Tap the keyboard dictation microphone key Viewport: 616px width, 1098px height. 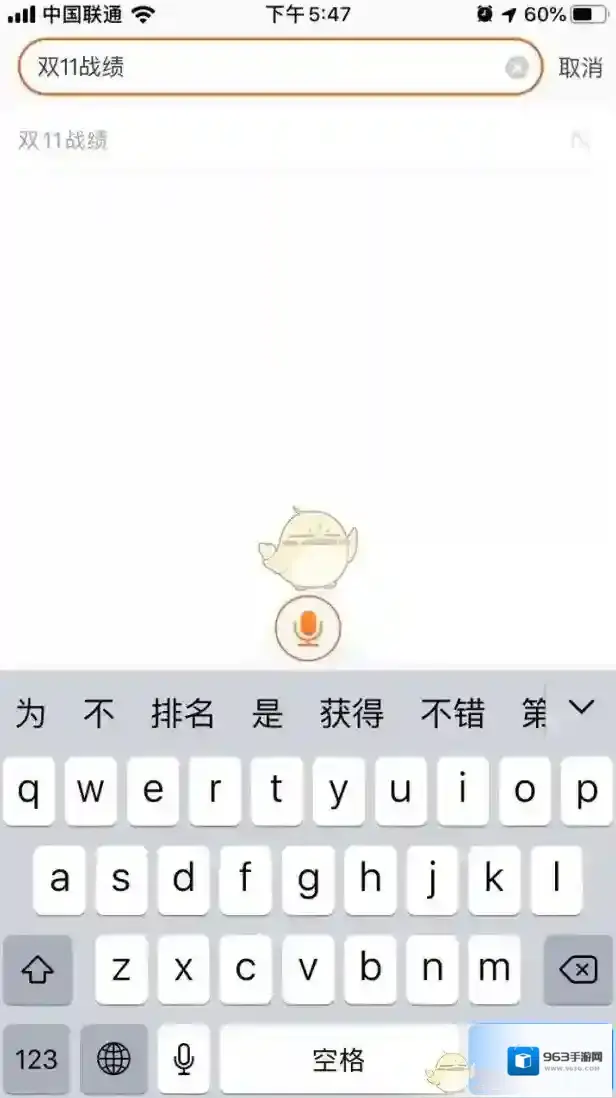pyautogui.click(x=183, y=1059)
